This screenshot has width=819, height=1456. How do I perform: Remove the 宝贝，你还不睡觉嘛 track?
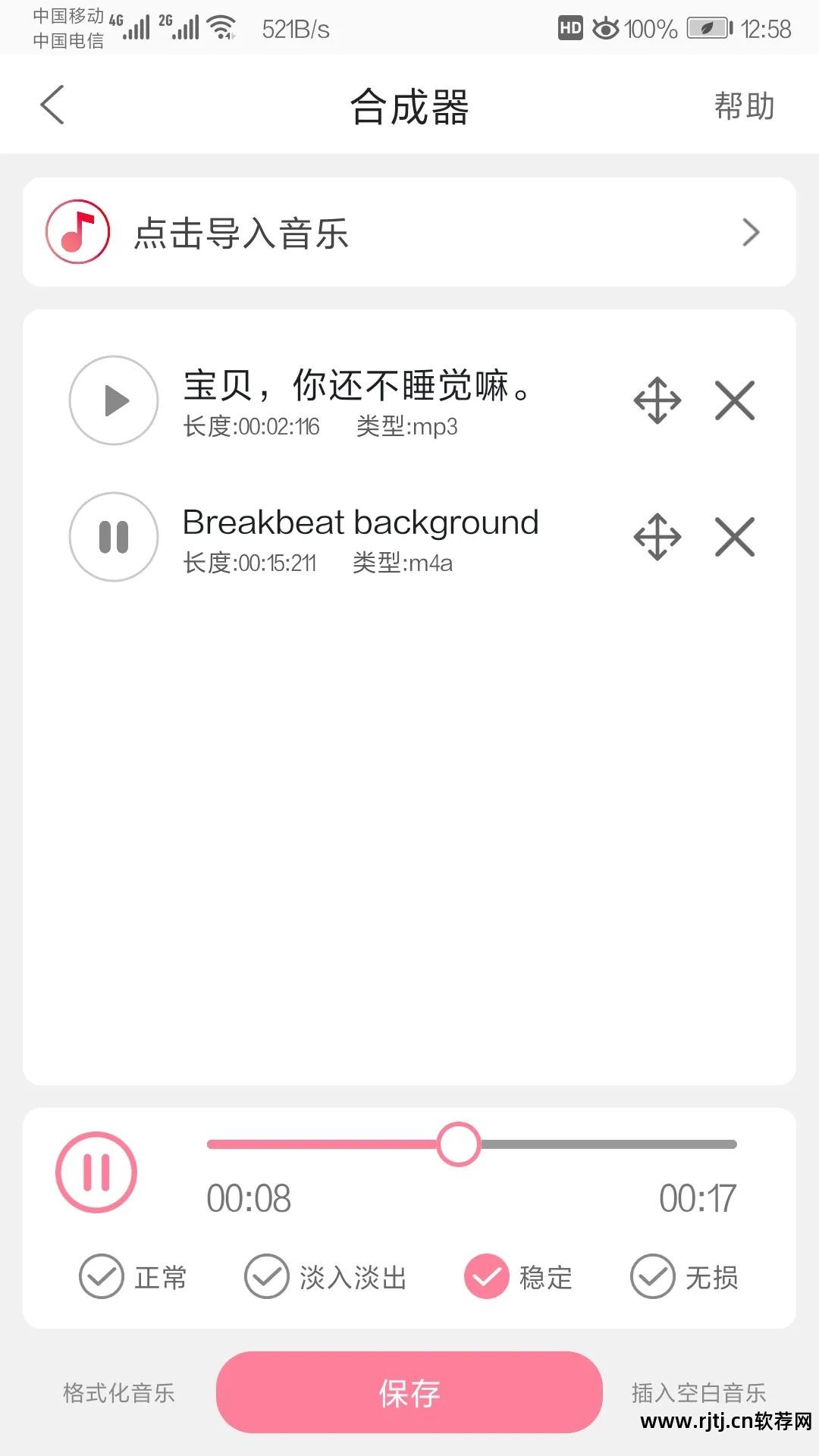733,400
